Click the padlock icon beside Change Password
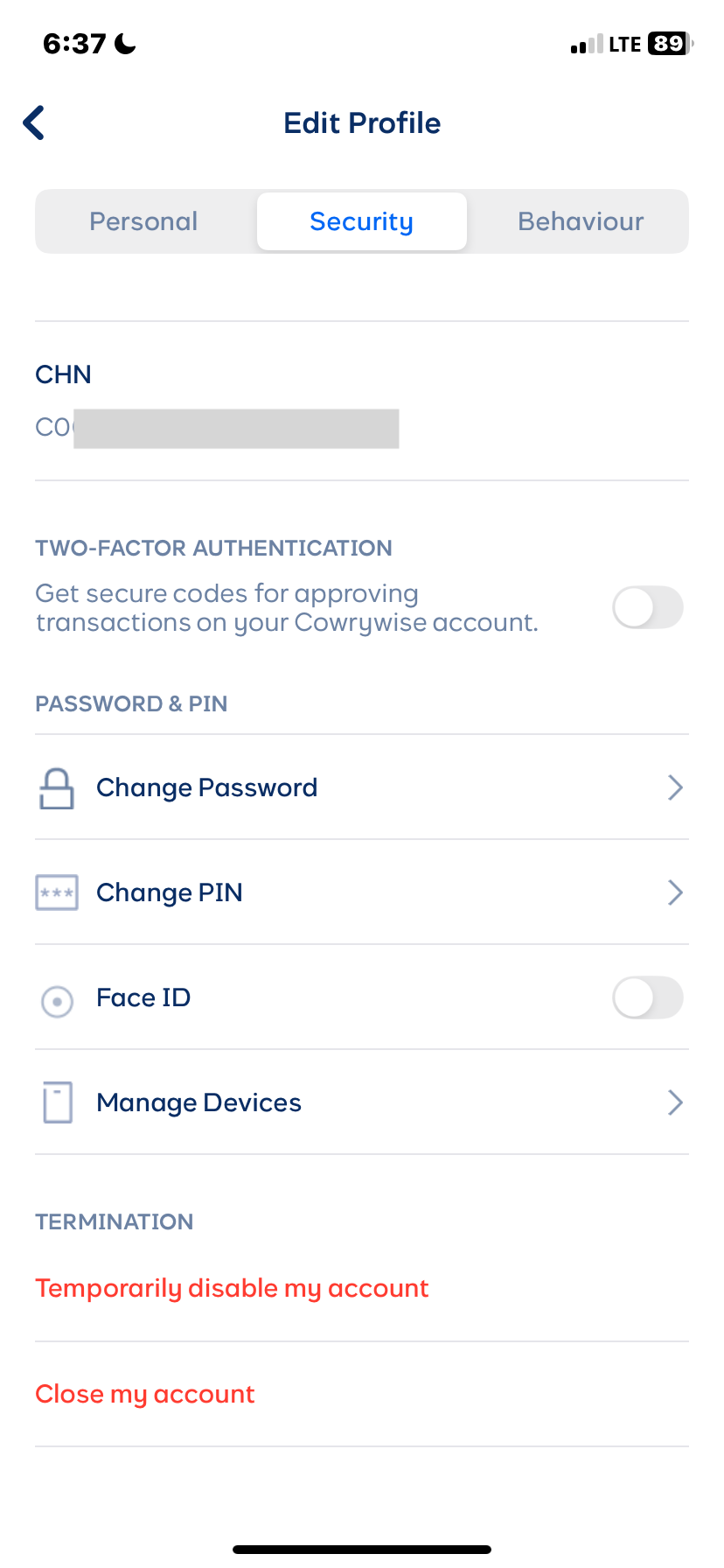This screenshot has height=1568, width=724. (56, 787)
